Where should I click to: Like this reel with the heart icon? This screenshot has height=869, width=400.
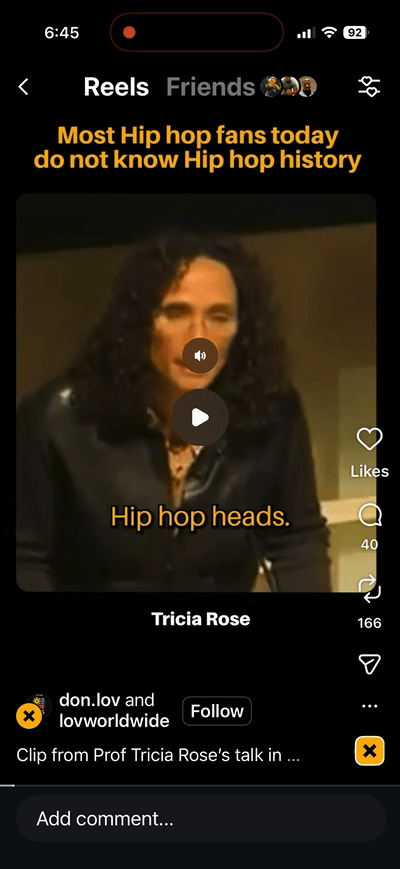(x=370, y=439)
